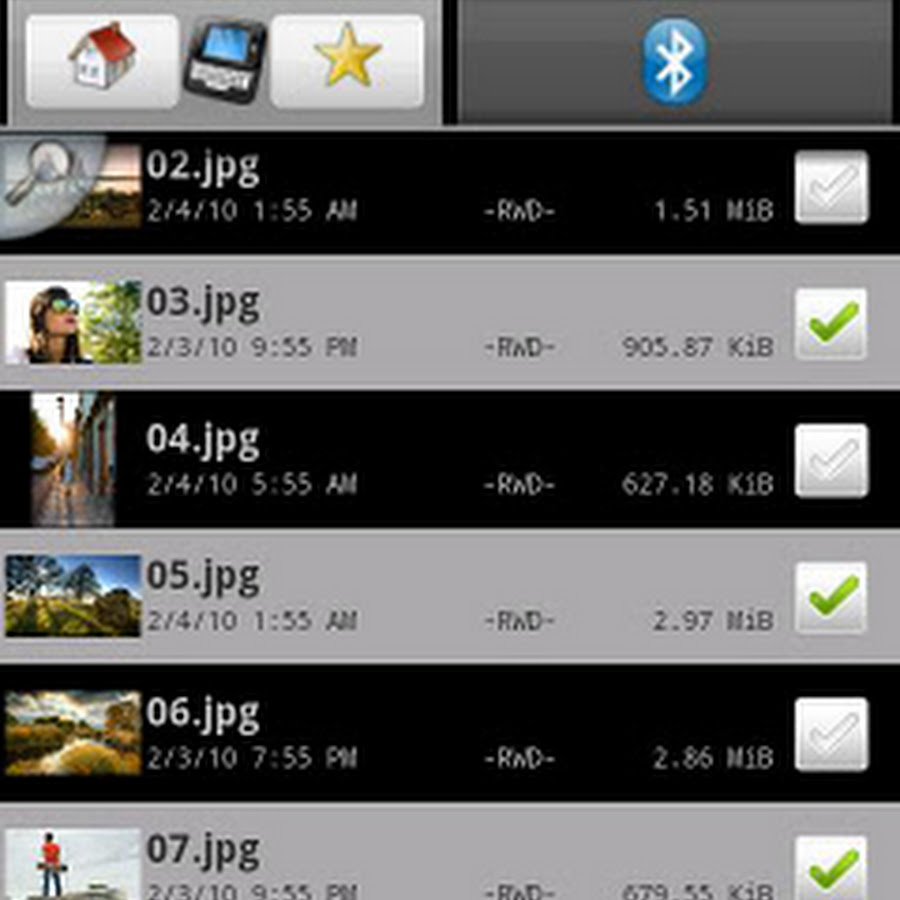Viewport: 900px width, 900px height.
Task: Switch to the Bluetooth panel
Action: pos(674,62)
